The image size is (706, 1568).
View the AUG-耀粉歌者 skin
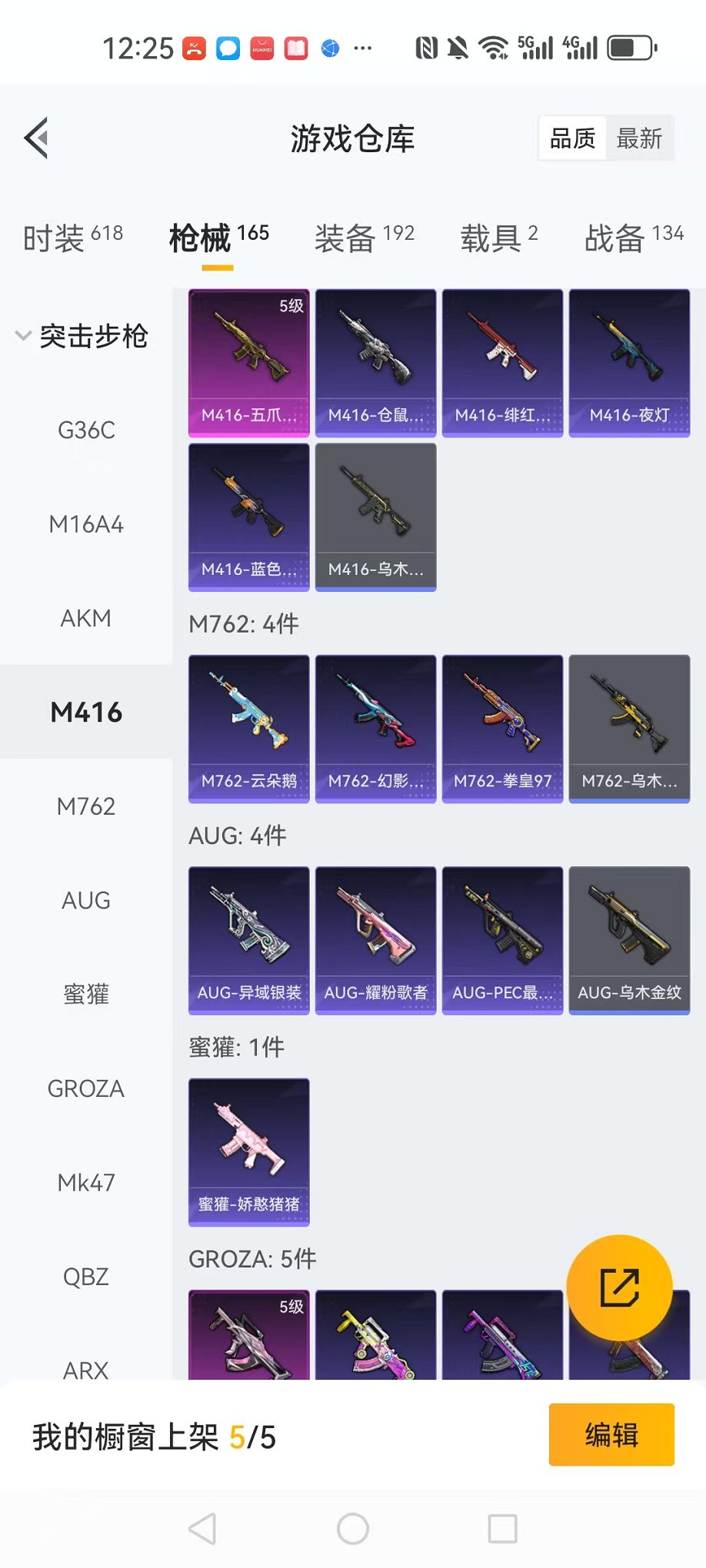pos(375,940)
